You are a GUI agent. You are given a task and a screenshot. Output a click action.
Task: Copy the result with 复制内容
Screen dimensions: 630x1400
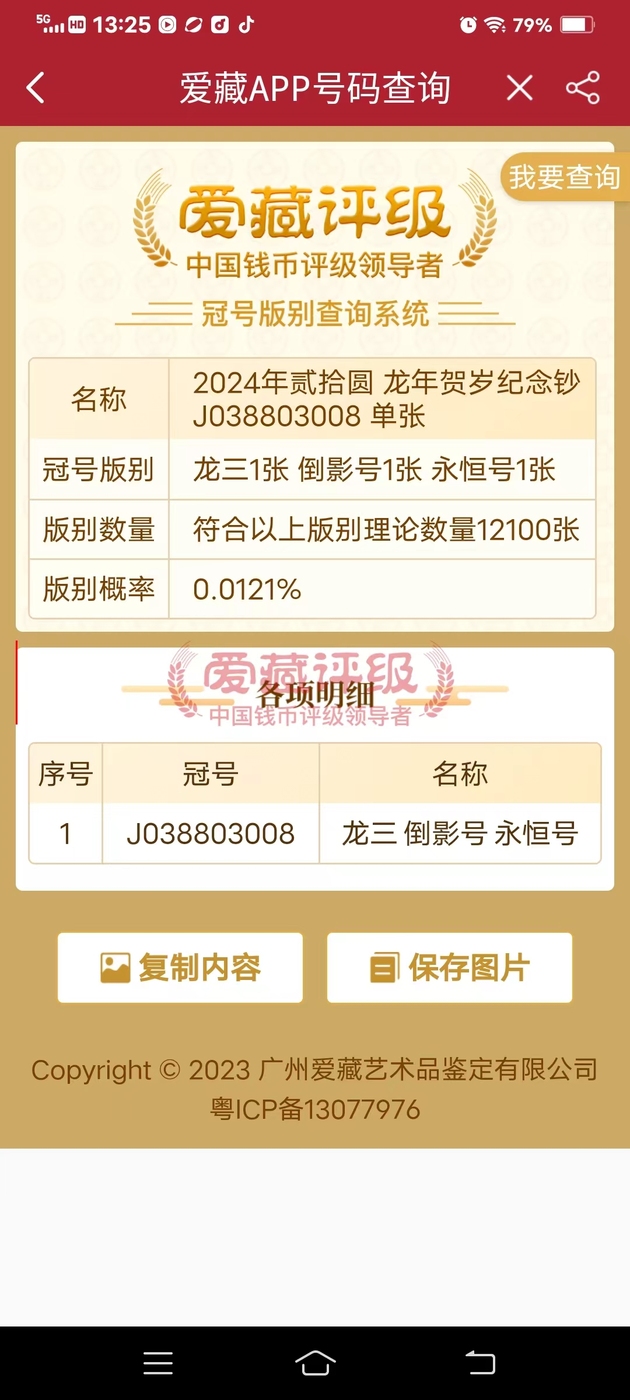tap(180, 967)
